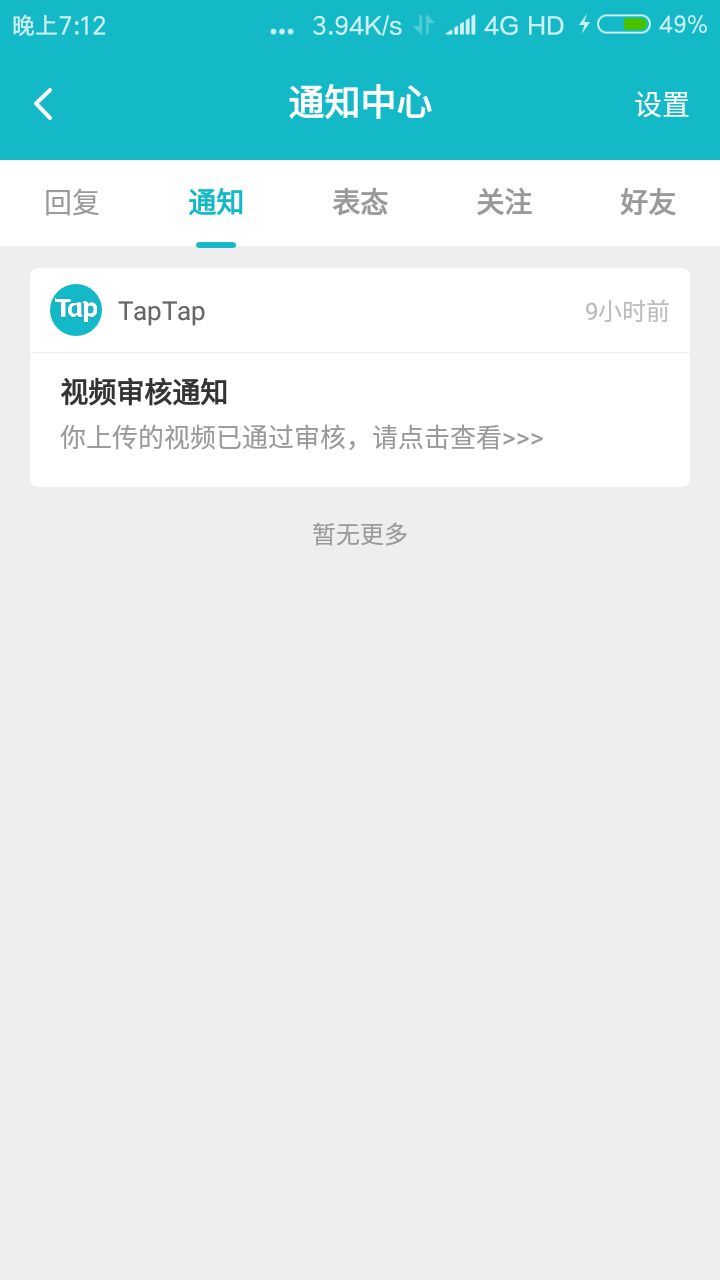Stay on the 通知 tab
Screen dimensions: 720x1280
pos(215,203)
